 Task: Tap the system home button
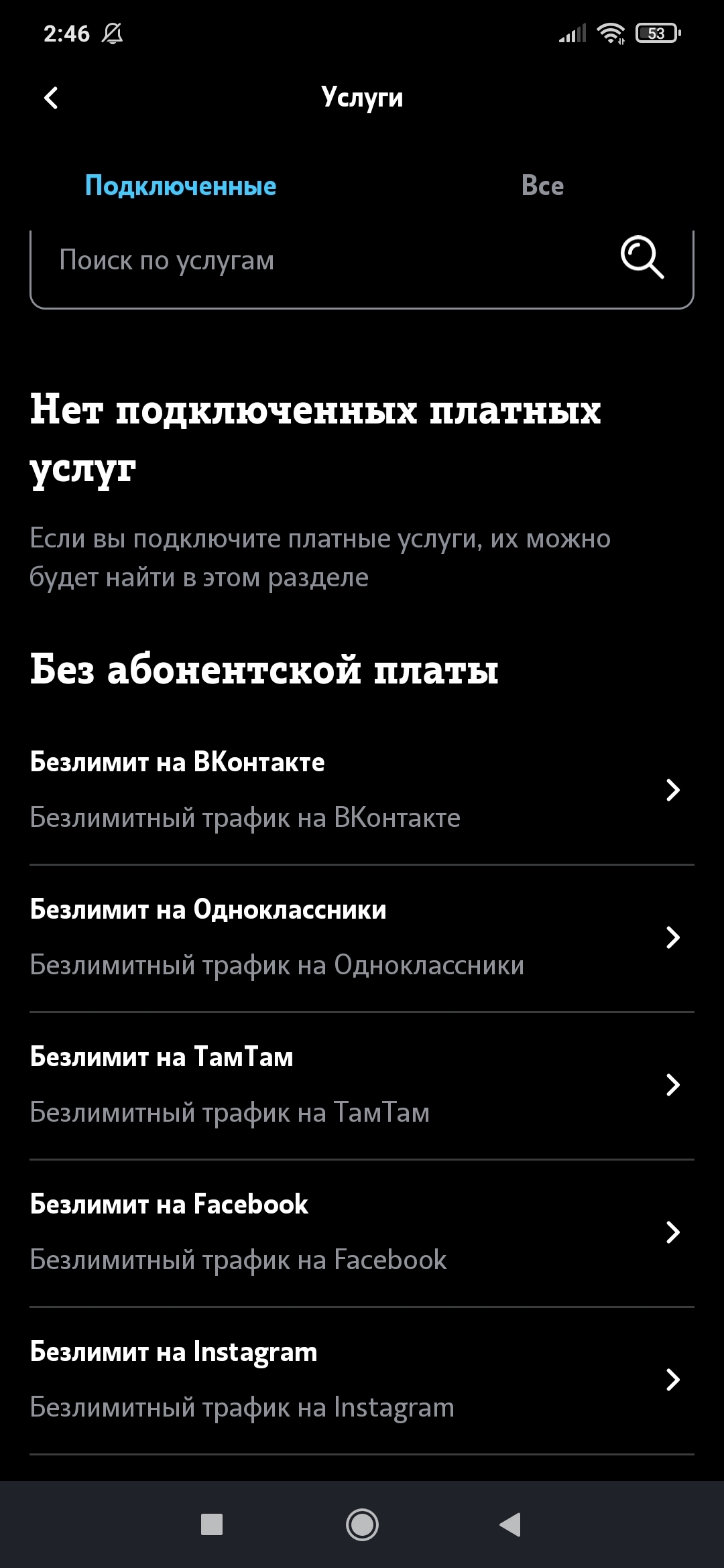click(x=362, y=1525)
